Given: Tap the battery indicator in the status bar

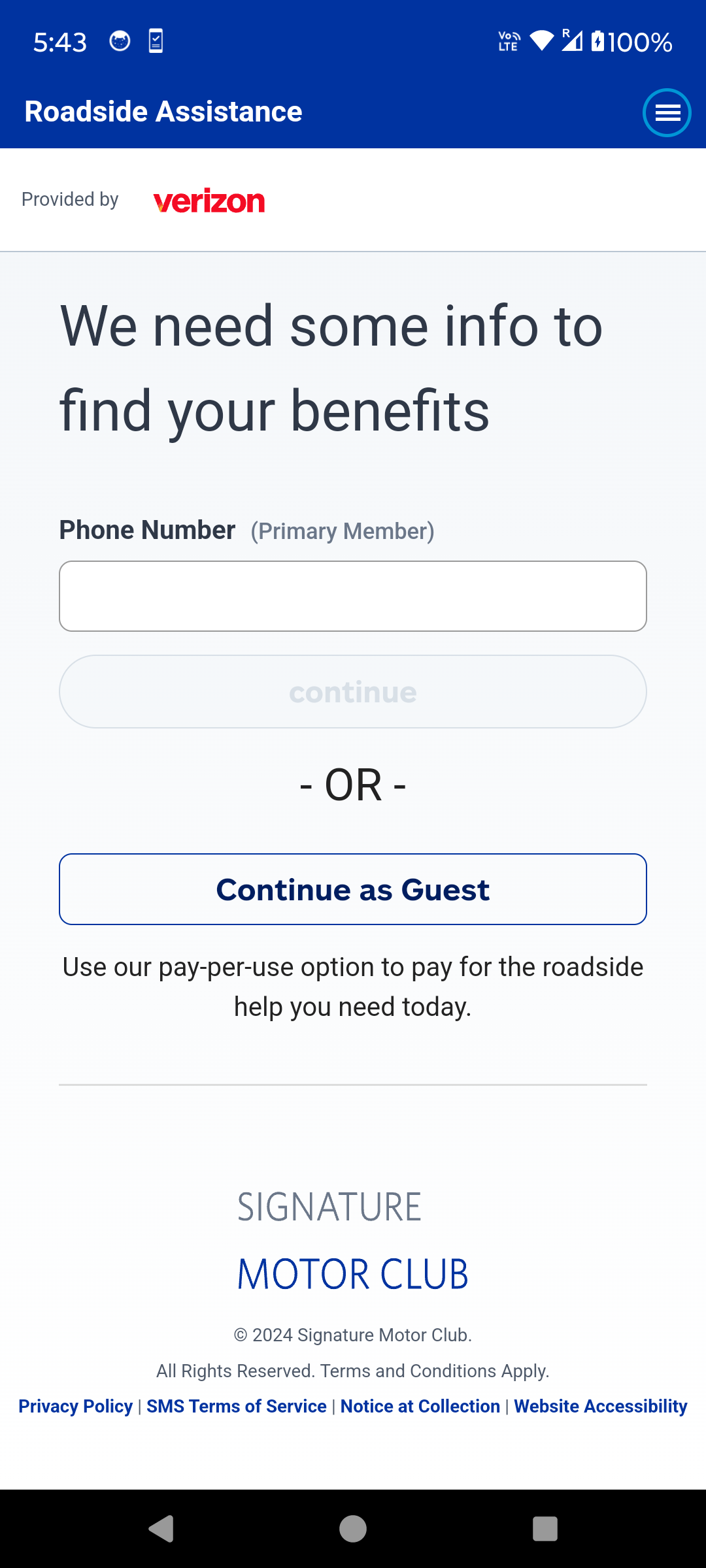Looking at the screenshot, I should 599,41.
